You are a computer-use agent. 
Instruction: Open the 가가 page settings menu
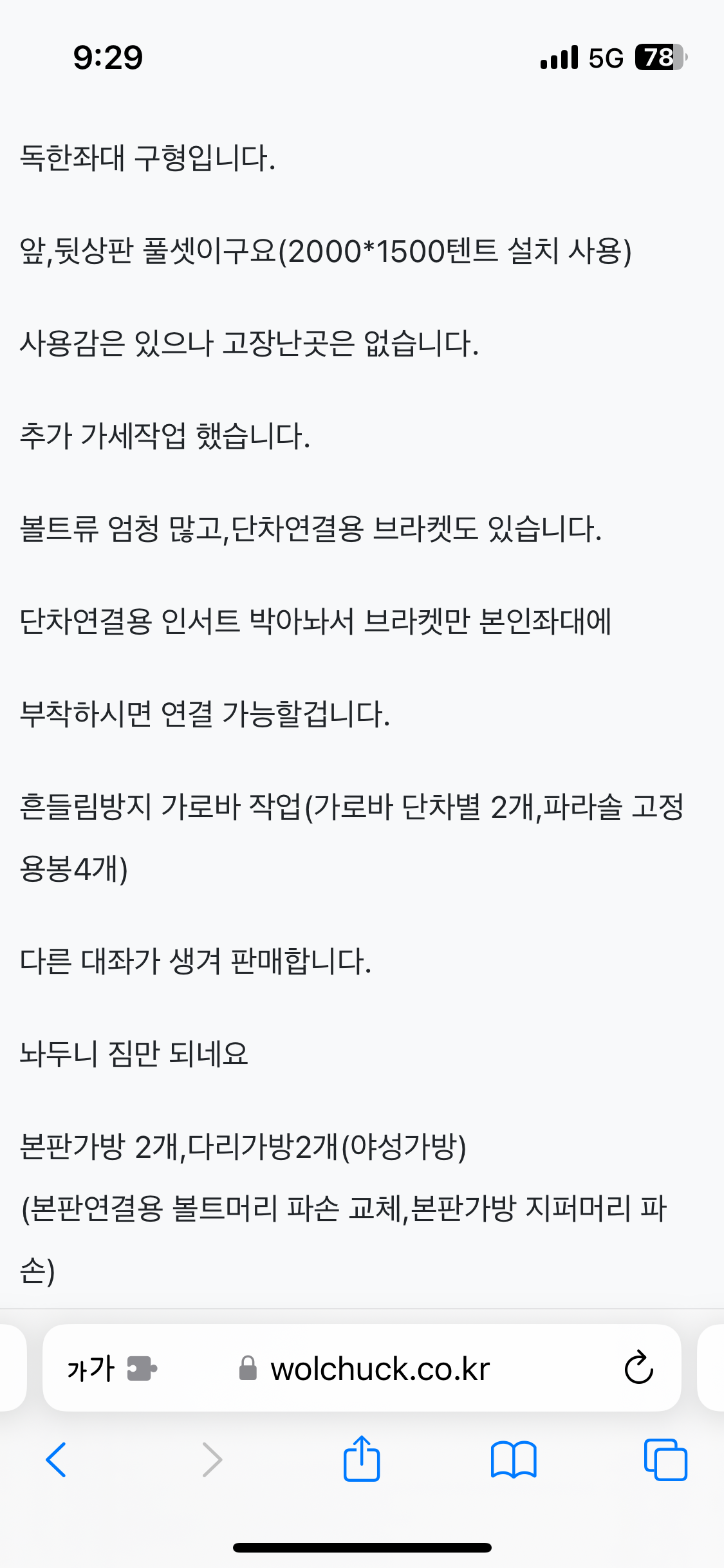coord(91,1368)
